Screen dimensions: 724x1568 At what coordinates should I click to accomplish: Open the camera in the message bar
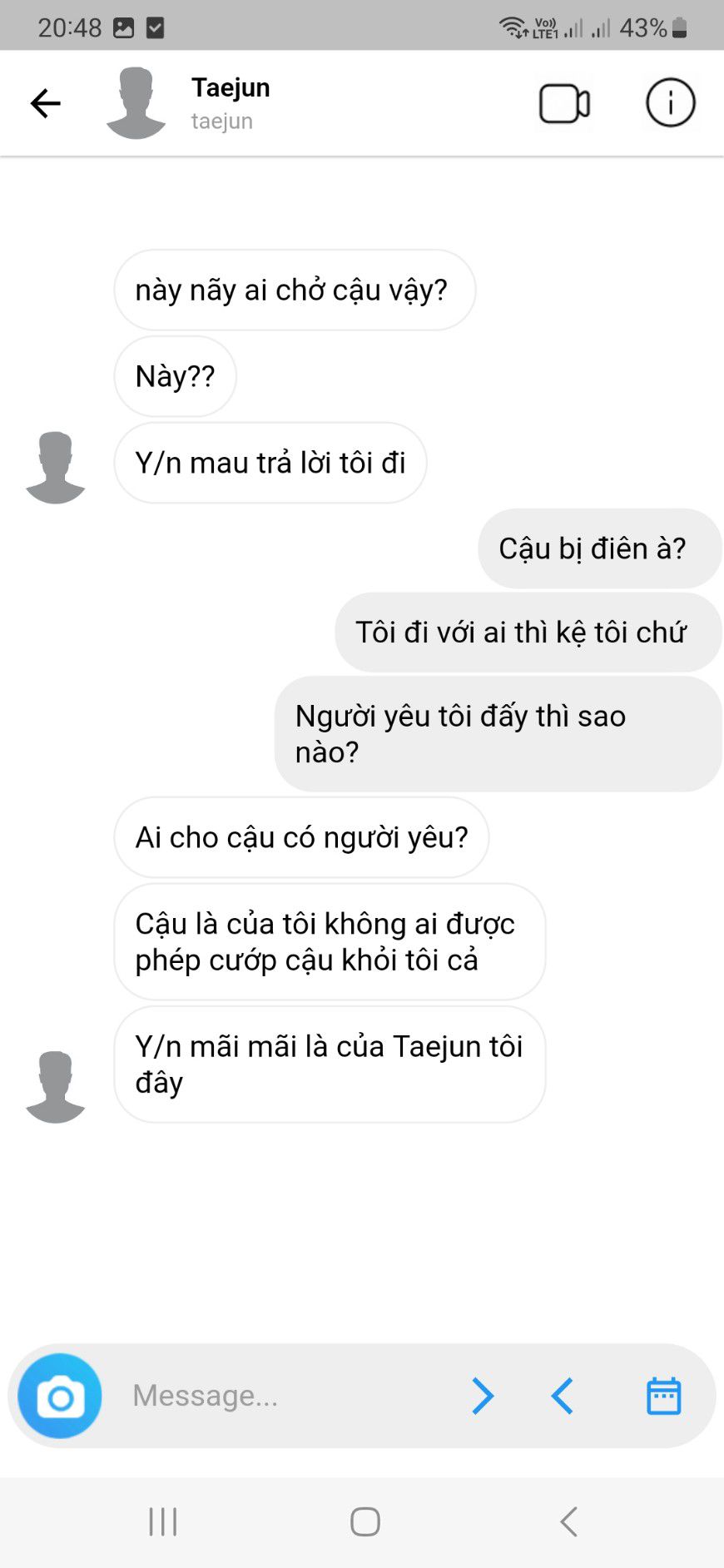60,1396
